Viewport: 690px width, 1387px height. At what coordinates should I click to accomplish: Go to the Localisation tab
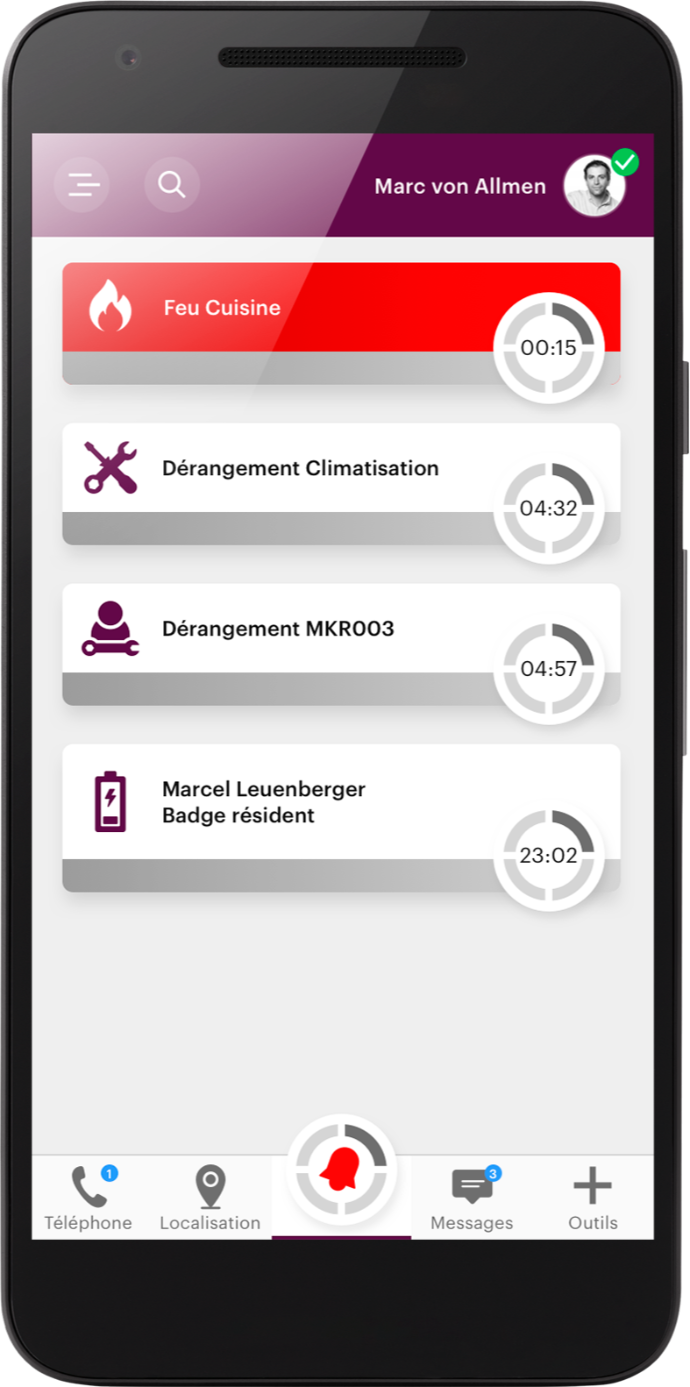[210, 1198]
